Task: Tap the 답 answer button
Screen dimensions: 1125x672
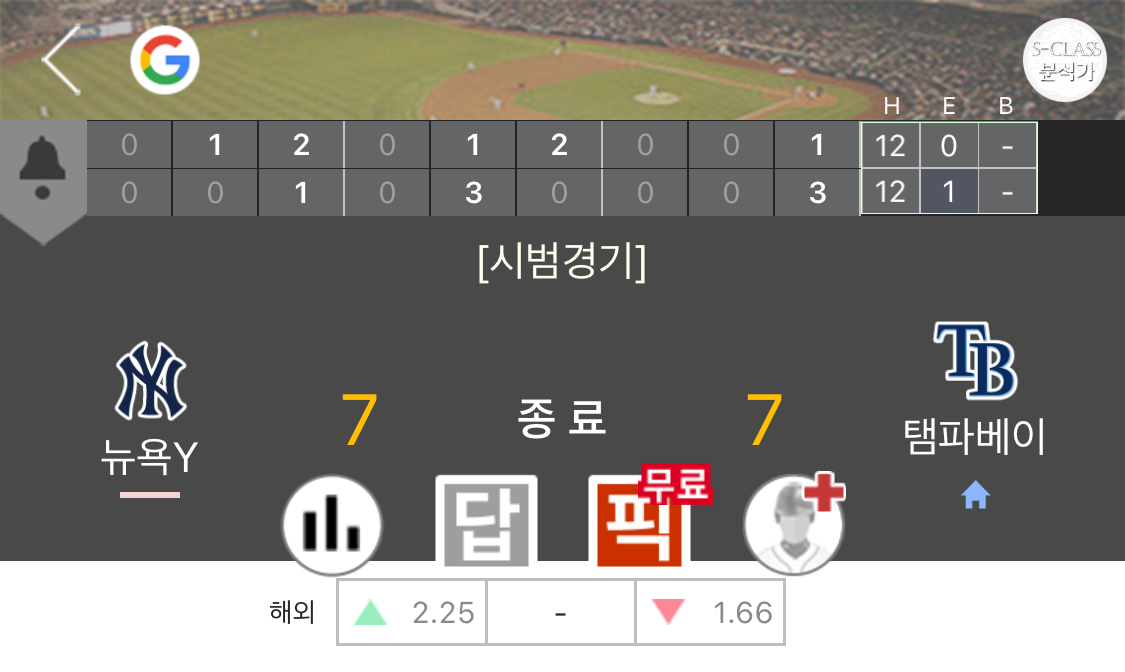Action: pos(487,522)
